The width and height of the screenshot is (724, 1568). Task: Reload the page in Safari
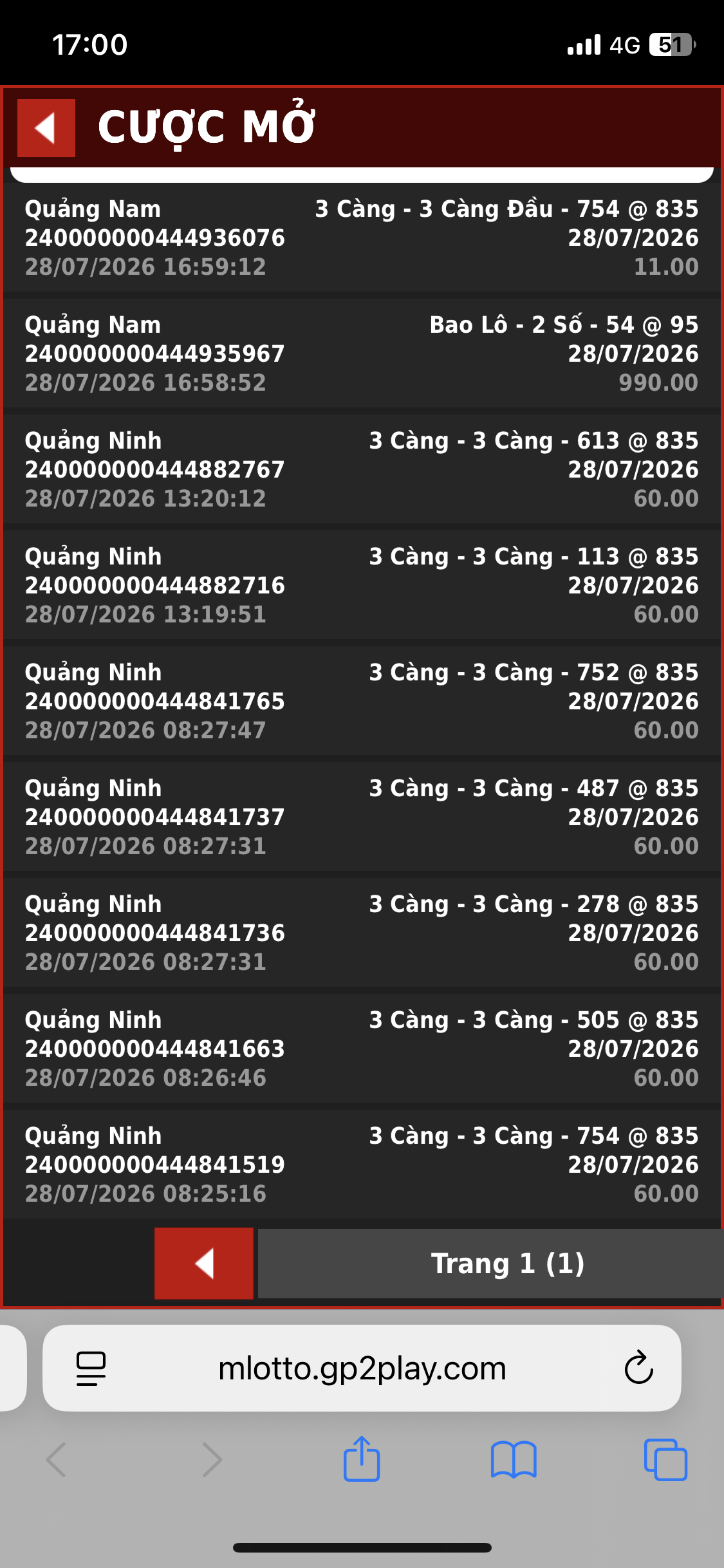click(638, 1367)
